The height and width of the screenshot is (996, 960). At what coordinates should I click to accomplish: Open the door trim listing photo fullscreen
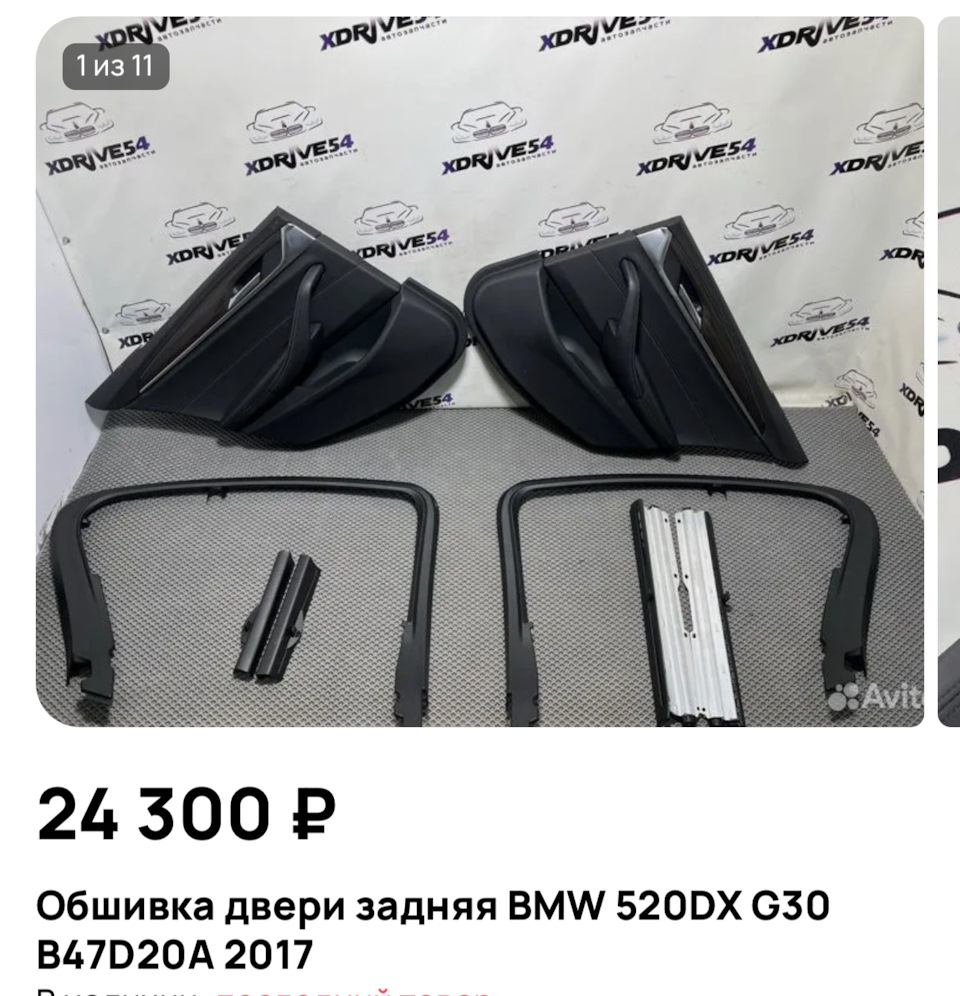point(480,370)
